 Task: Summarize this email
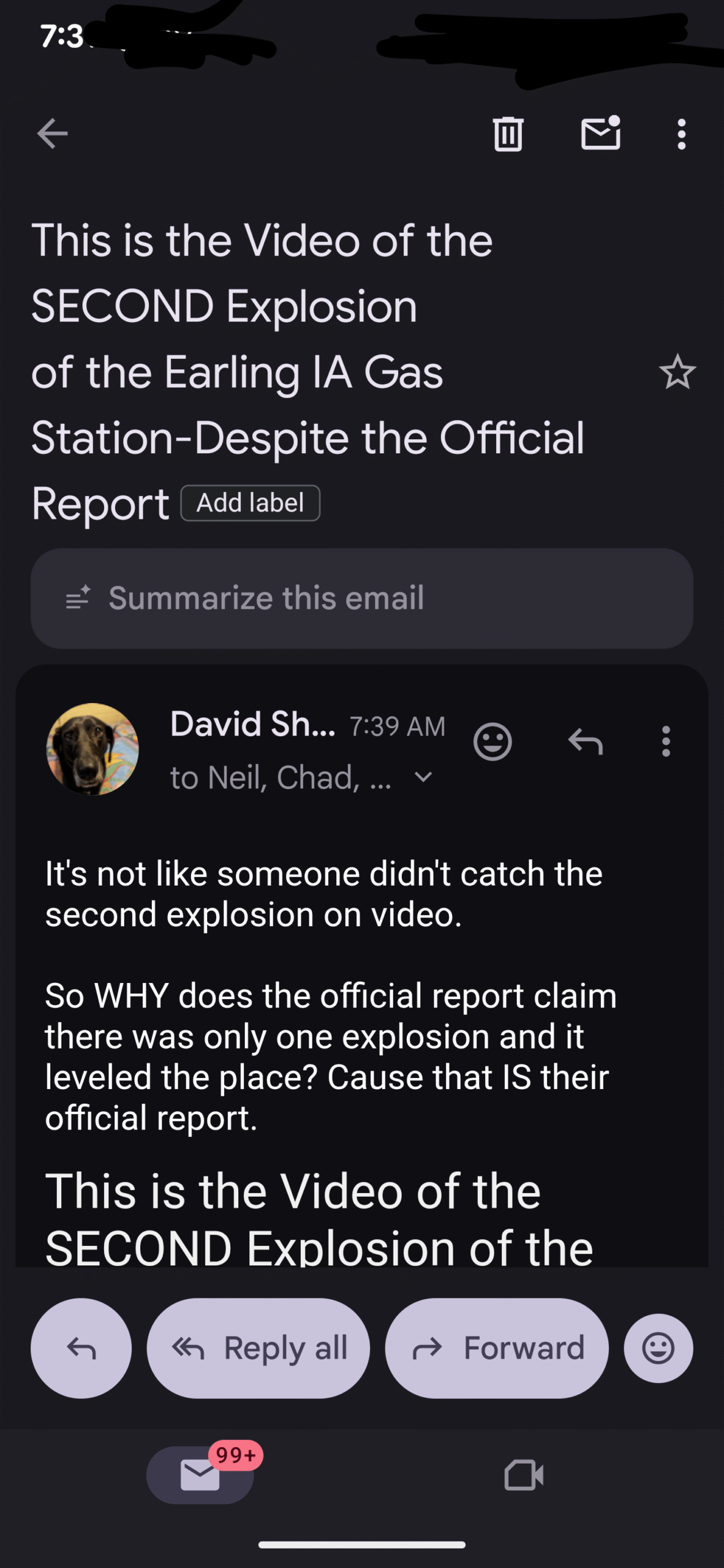click(x=361, y=598)
